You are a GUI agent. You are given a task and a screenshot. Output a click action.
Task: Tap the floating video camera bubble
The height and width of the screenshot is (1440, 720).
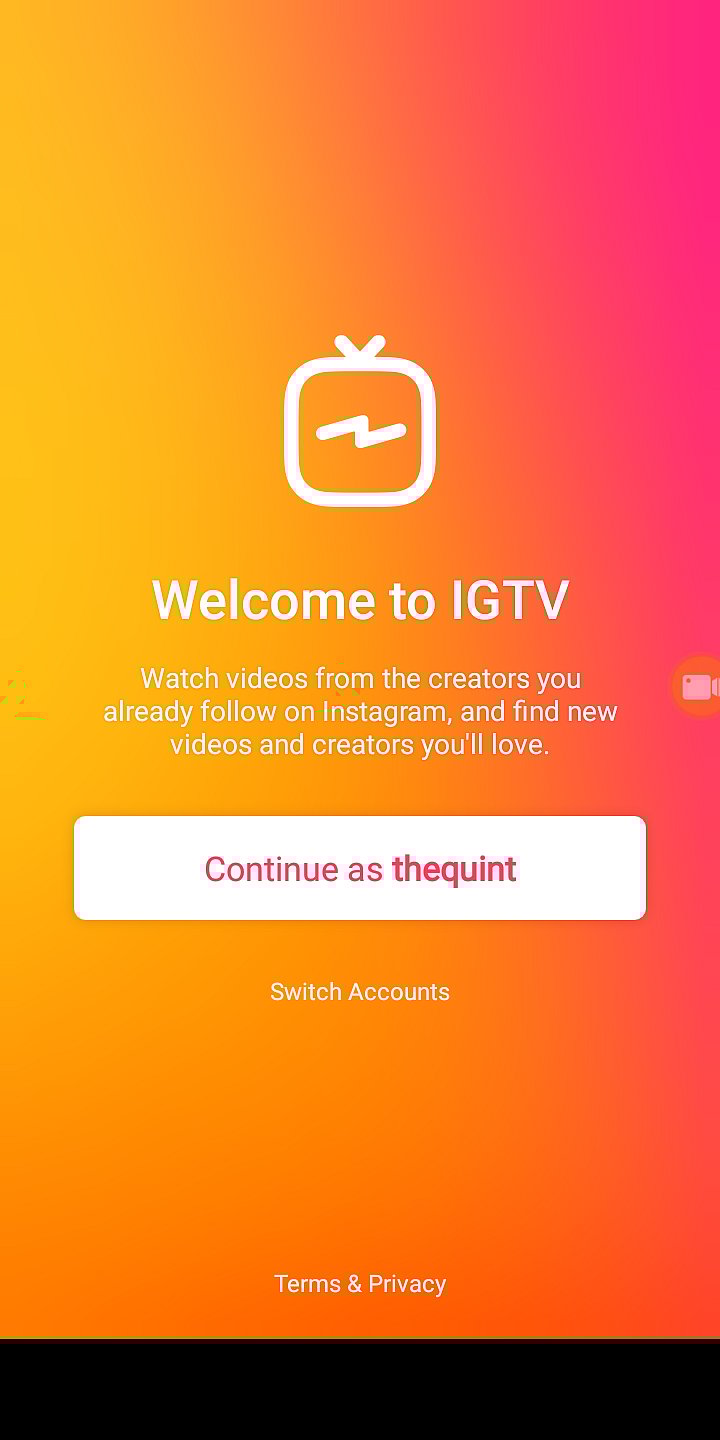pyautogui.click(x=697, y=687)
